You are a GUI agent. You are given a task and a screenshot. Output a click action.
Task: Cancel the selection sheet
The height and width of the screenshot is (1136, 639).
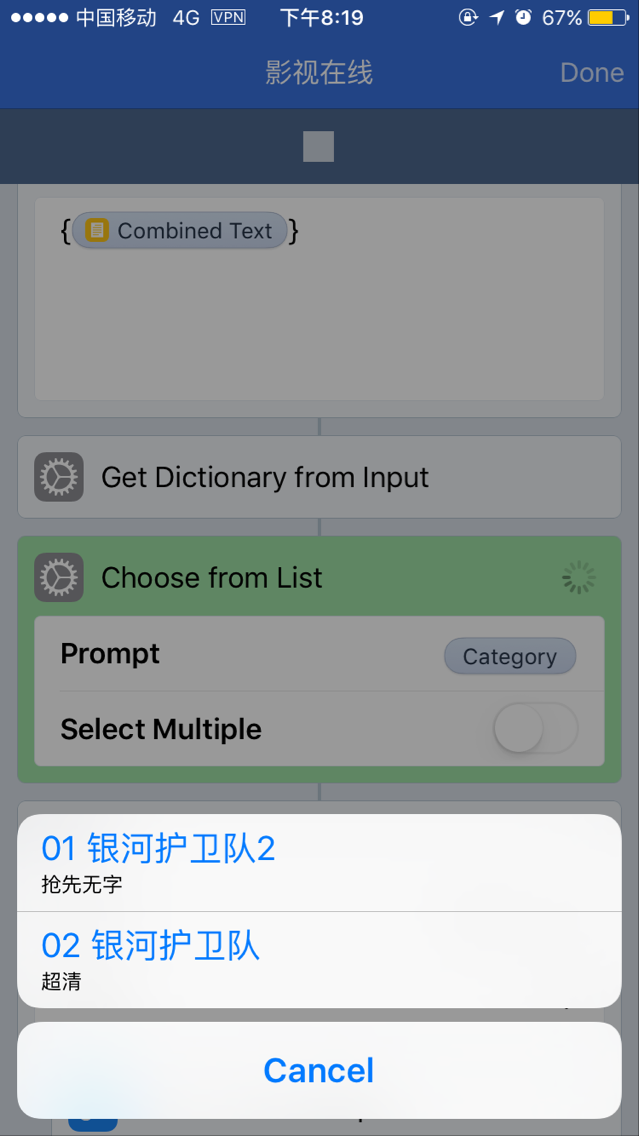(x=319, y=1070)
